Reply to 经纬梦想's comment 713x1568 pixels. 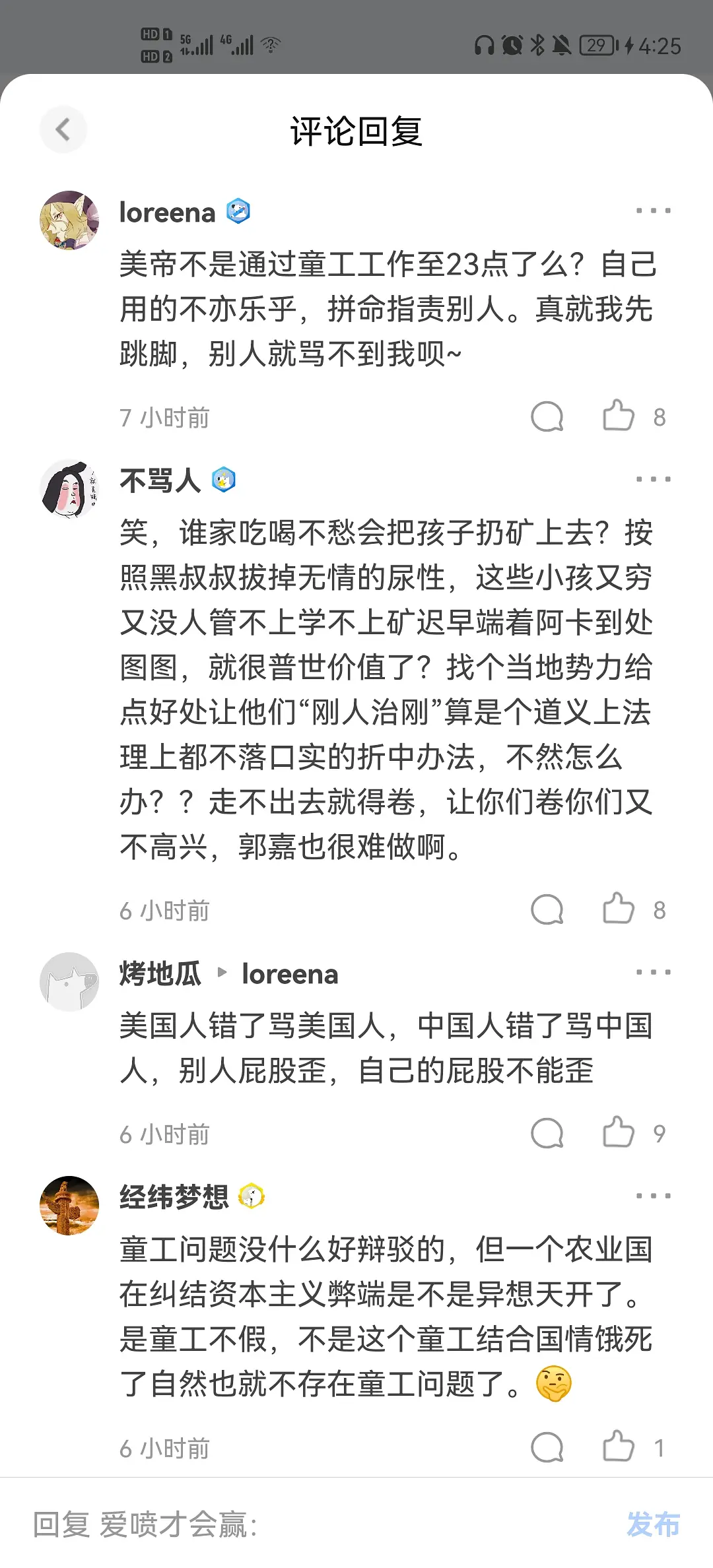tap(547, 1448)
